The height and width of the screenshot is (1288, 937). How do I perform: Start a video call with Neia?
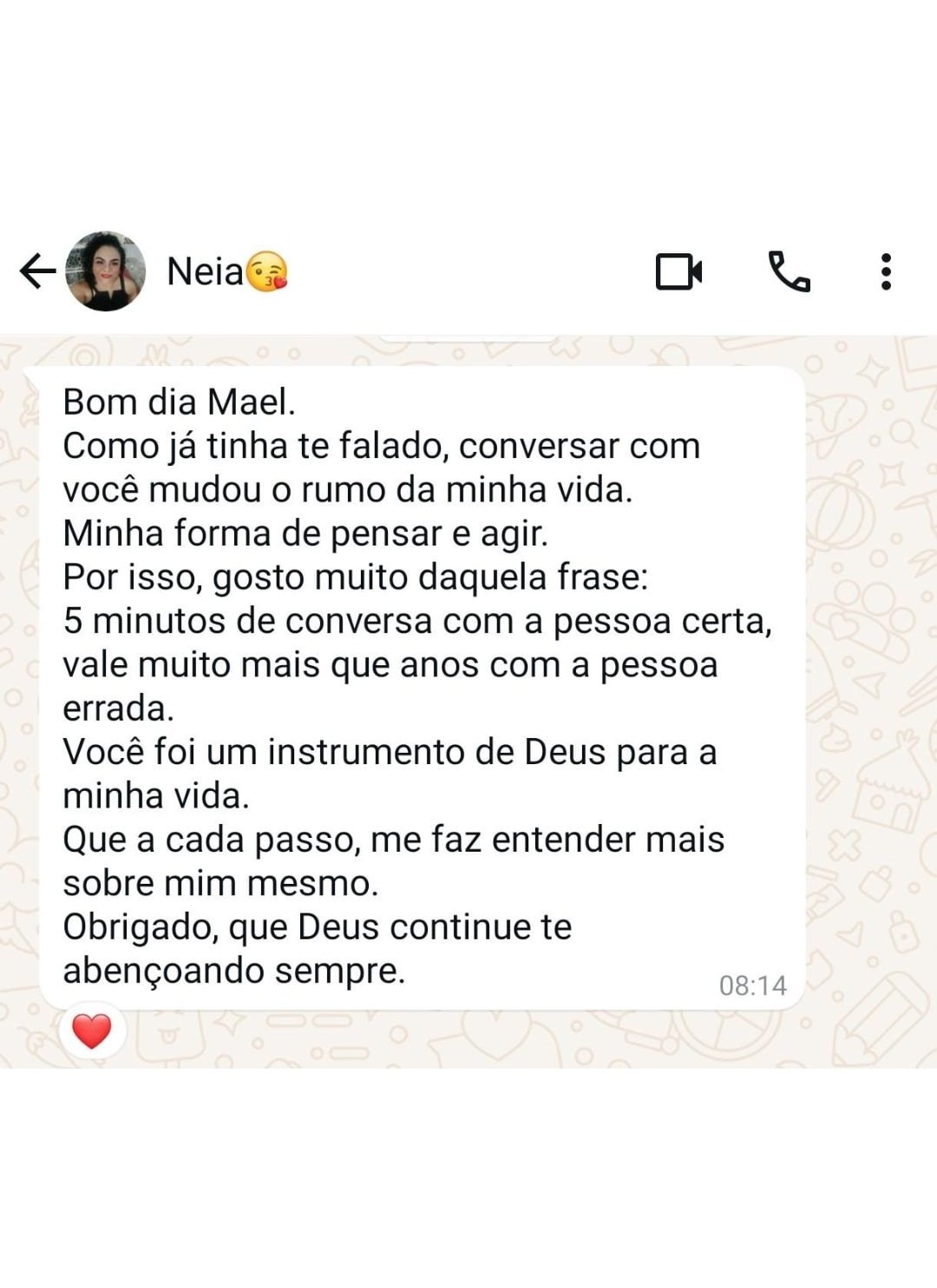[x=678, y=271]
